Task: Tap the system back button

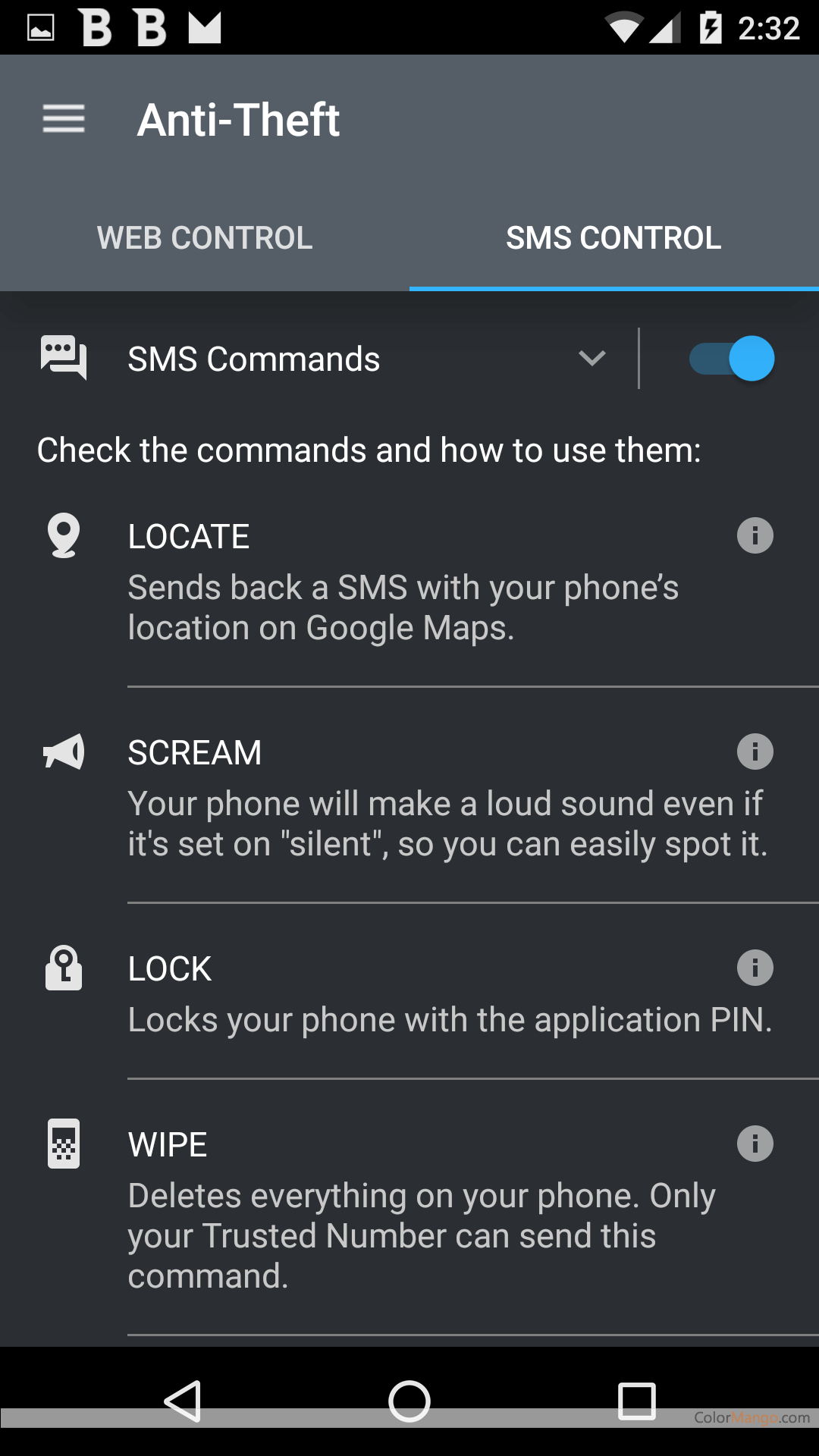Action: pos(183,1401)
